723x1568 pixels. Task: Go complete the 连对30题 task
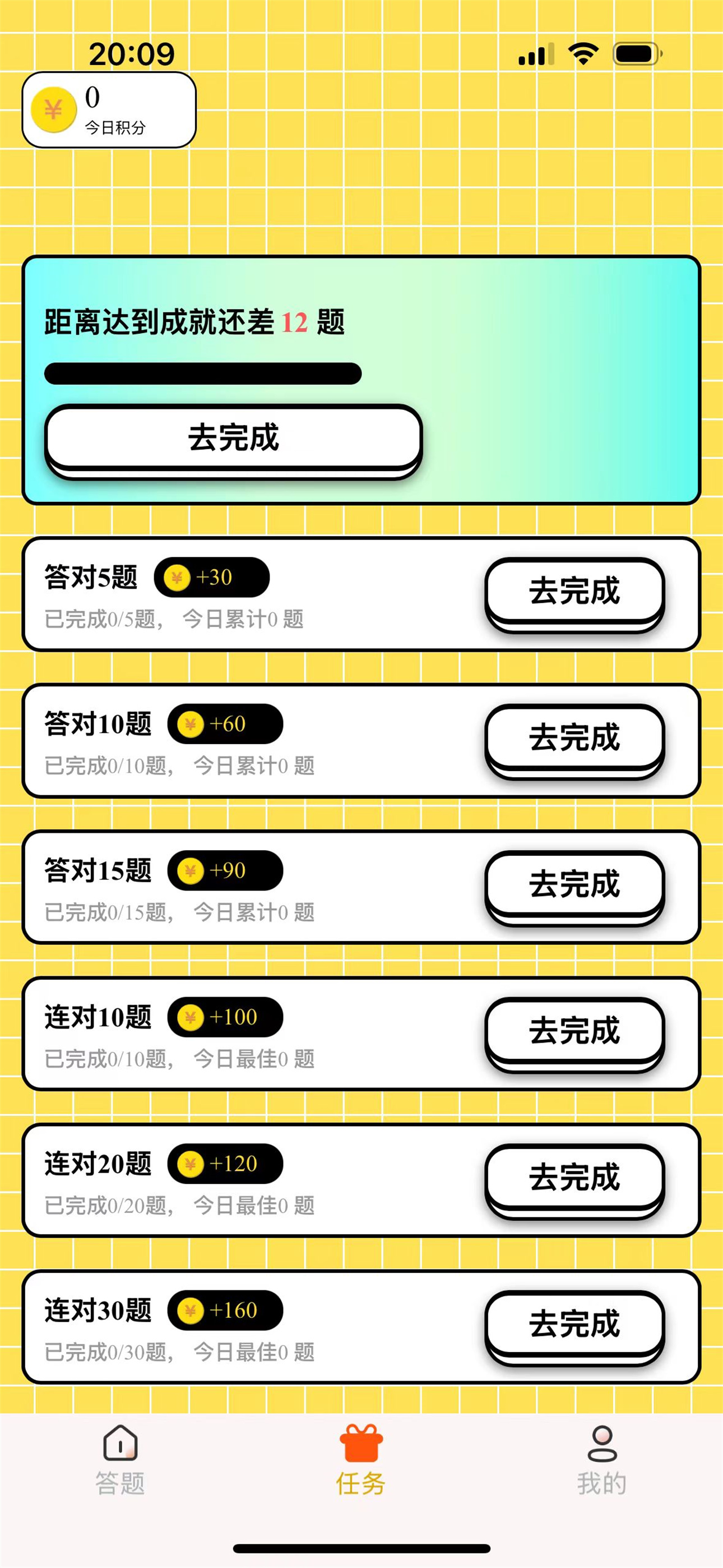coord(574,1325)
